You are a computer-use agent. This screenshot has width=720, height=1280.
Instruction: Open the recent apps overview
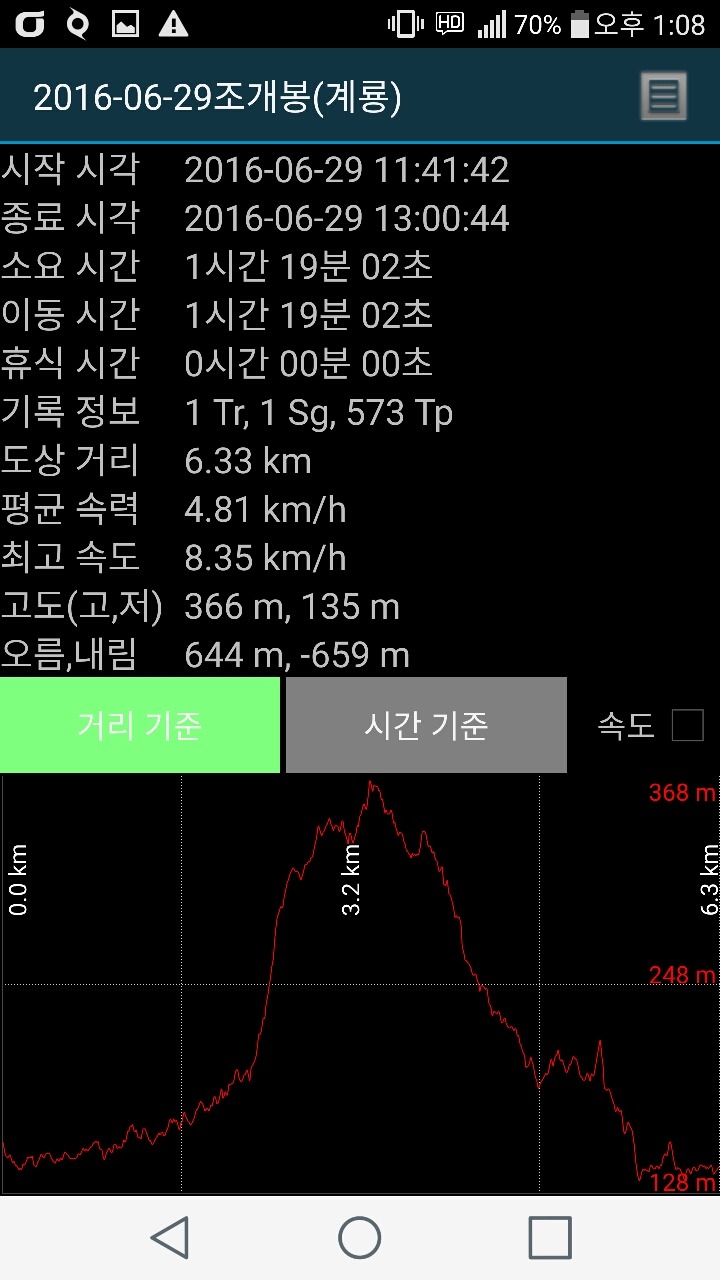550,1238
